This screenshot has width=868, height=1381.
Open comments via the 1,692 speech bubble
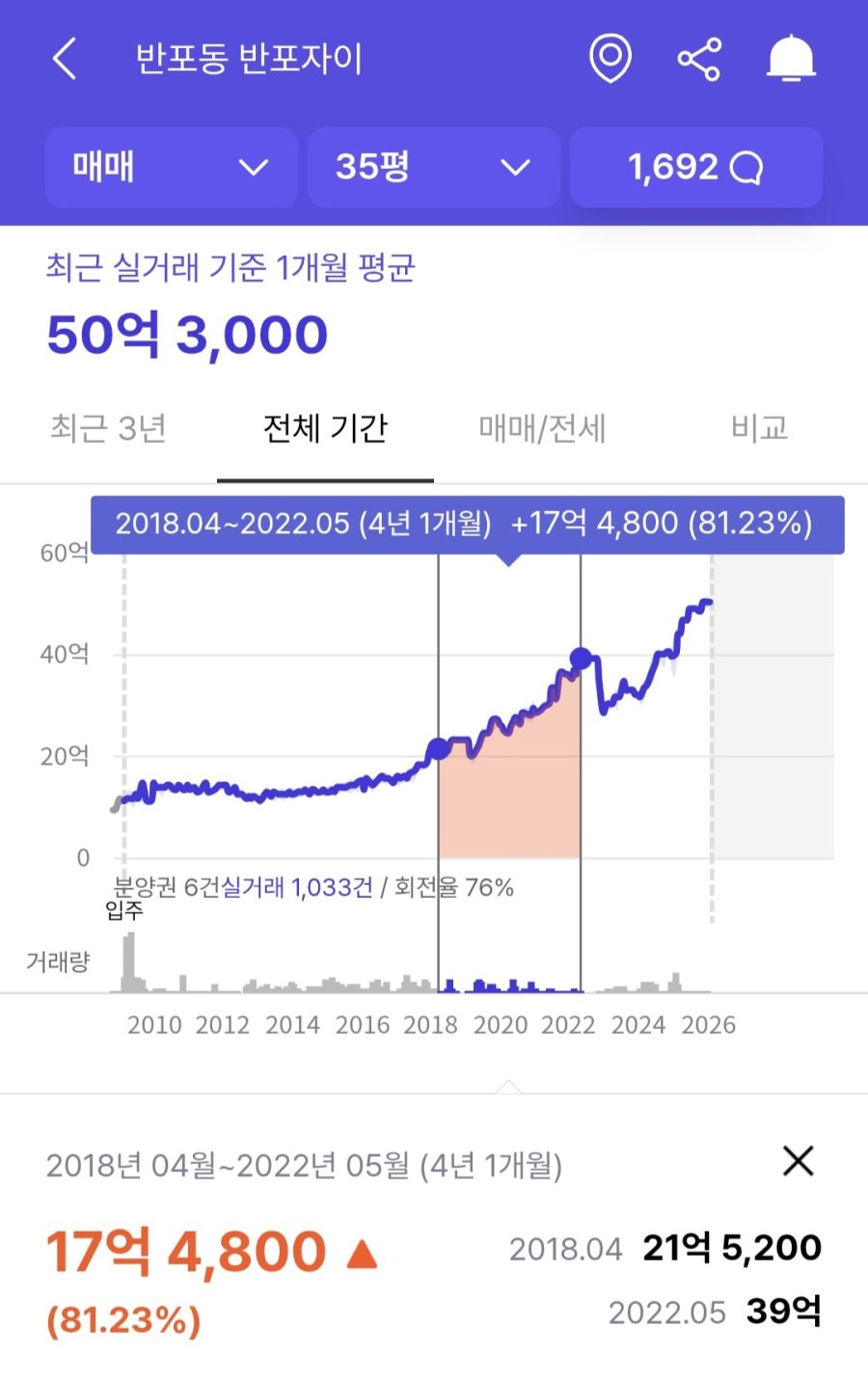pyautogui.click(x=695, y=167)
